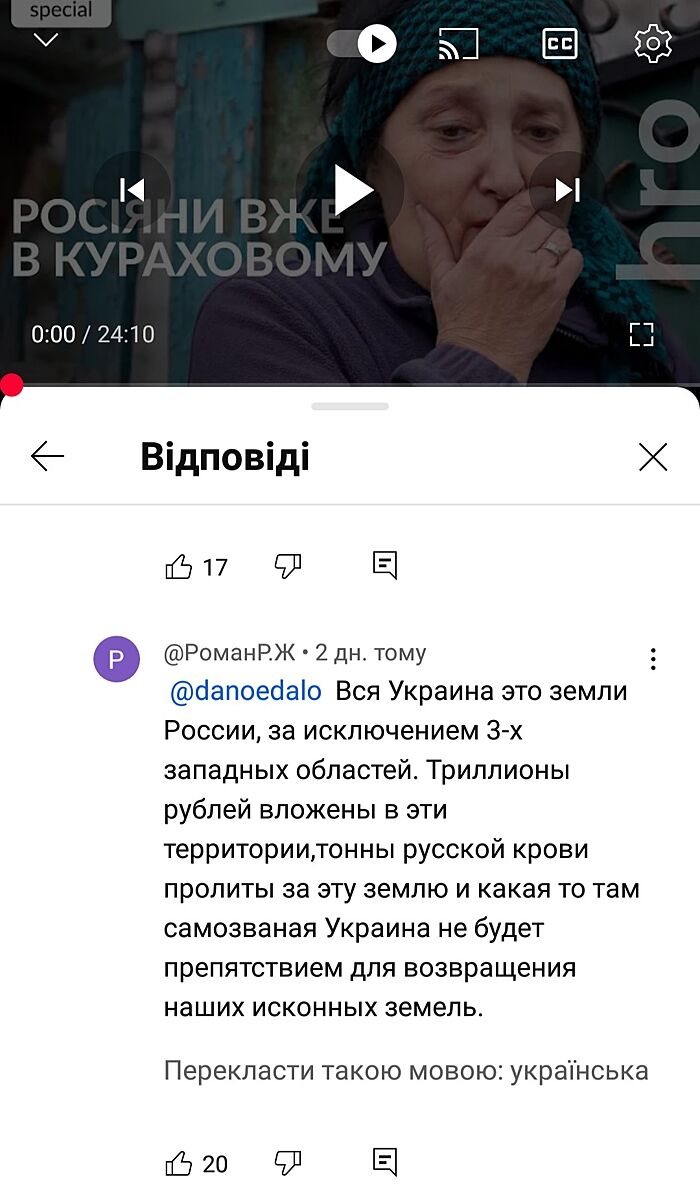Open options for РоманР.Ж's comment
Screen dimensions: 700x1200
point(653,659)
